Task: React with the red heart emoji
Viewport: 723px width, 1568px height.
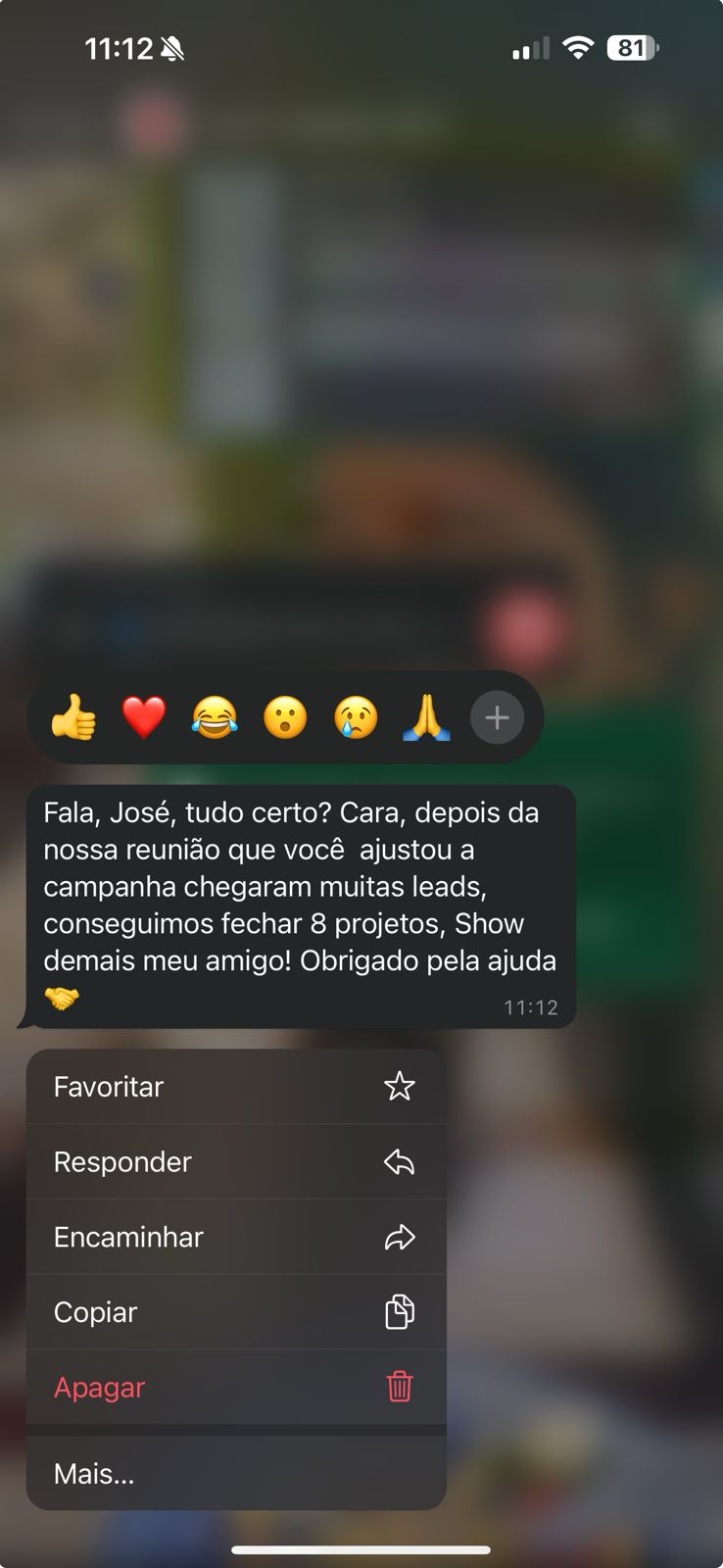Action: [144, 717]
